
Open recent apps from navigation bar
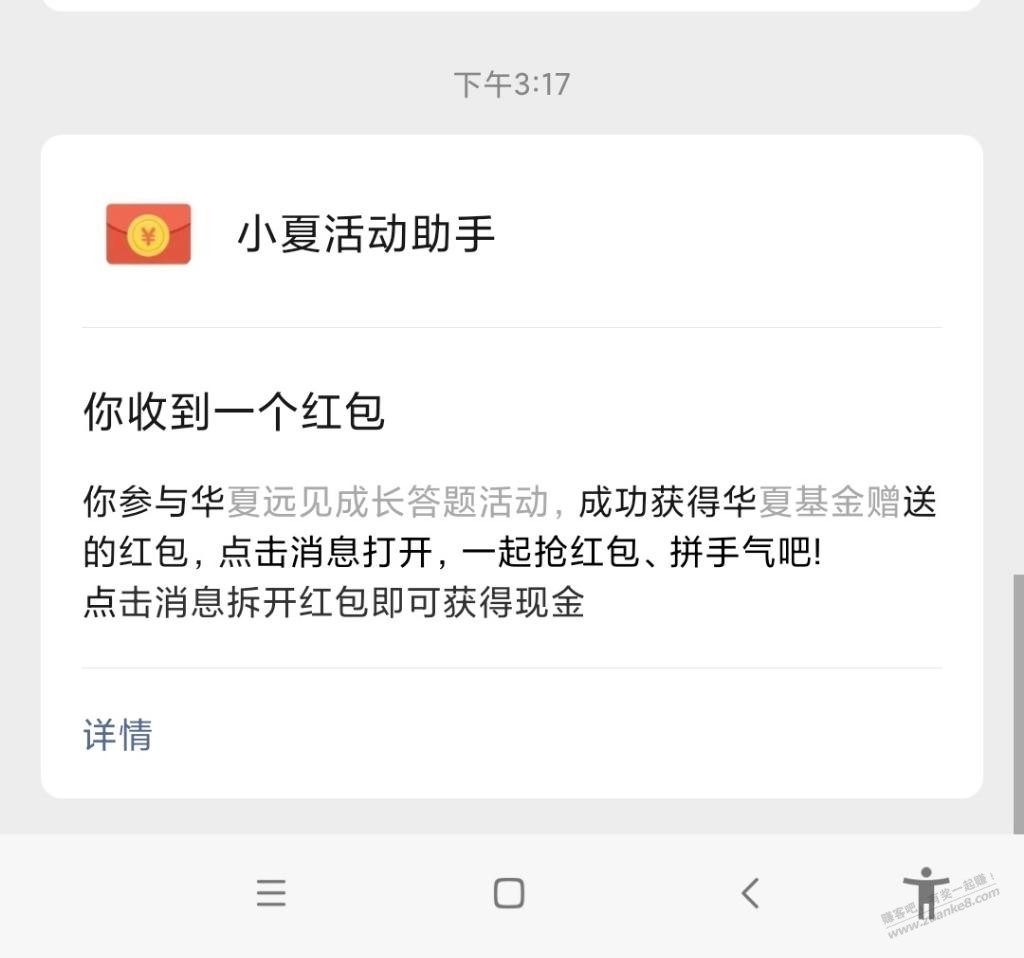[271, 892]
